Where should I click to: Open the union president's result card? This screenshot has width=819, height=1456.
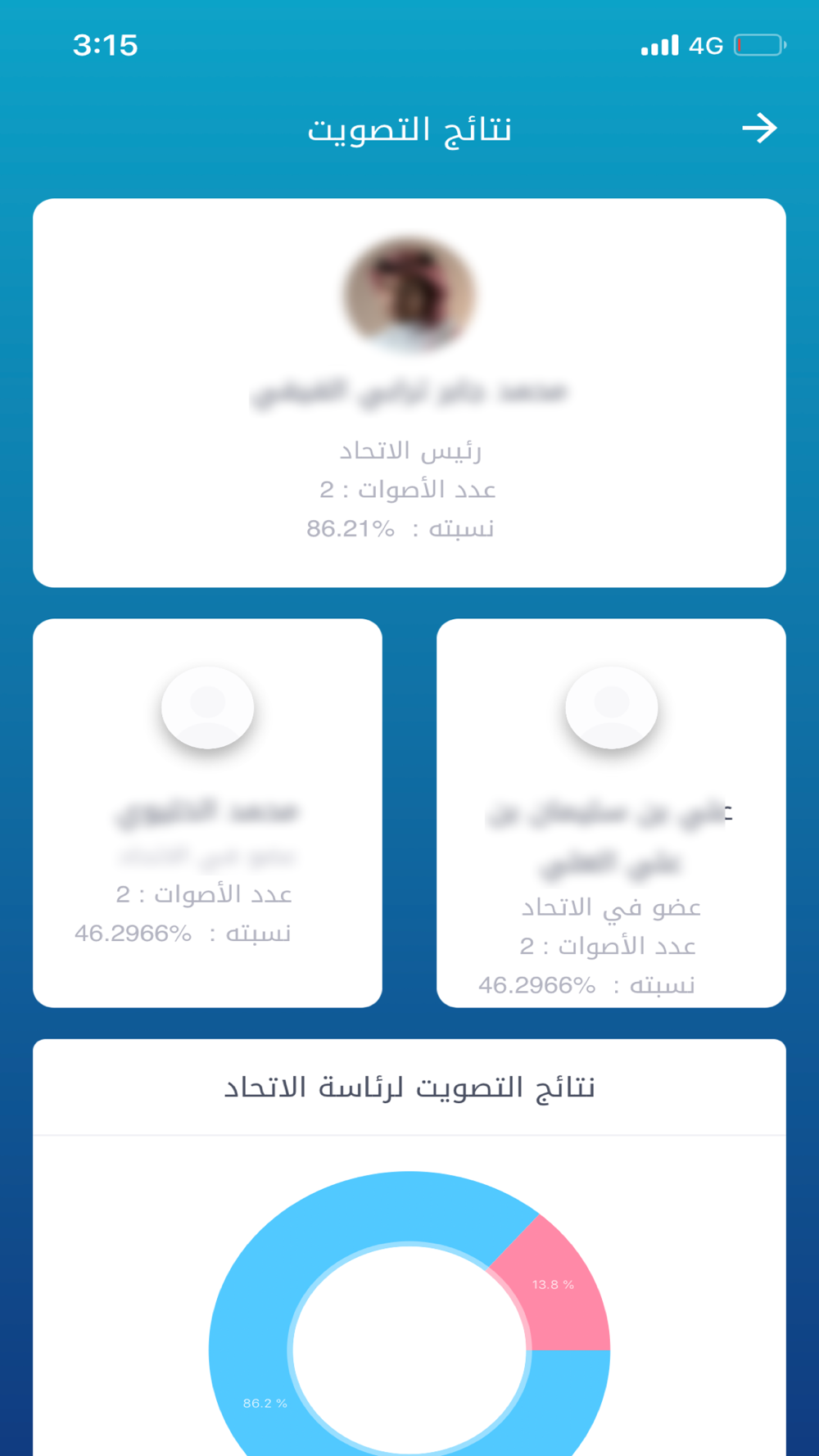(x=409, y=392)
